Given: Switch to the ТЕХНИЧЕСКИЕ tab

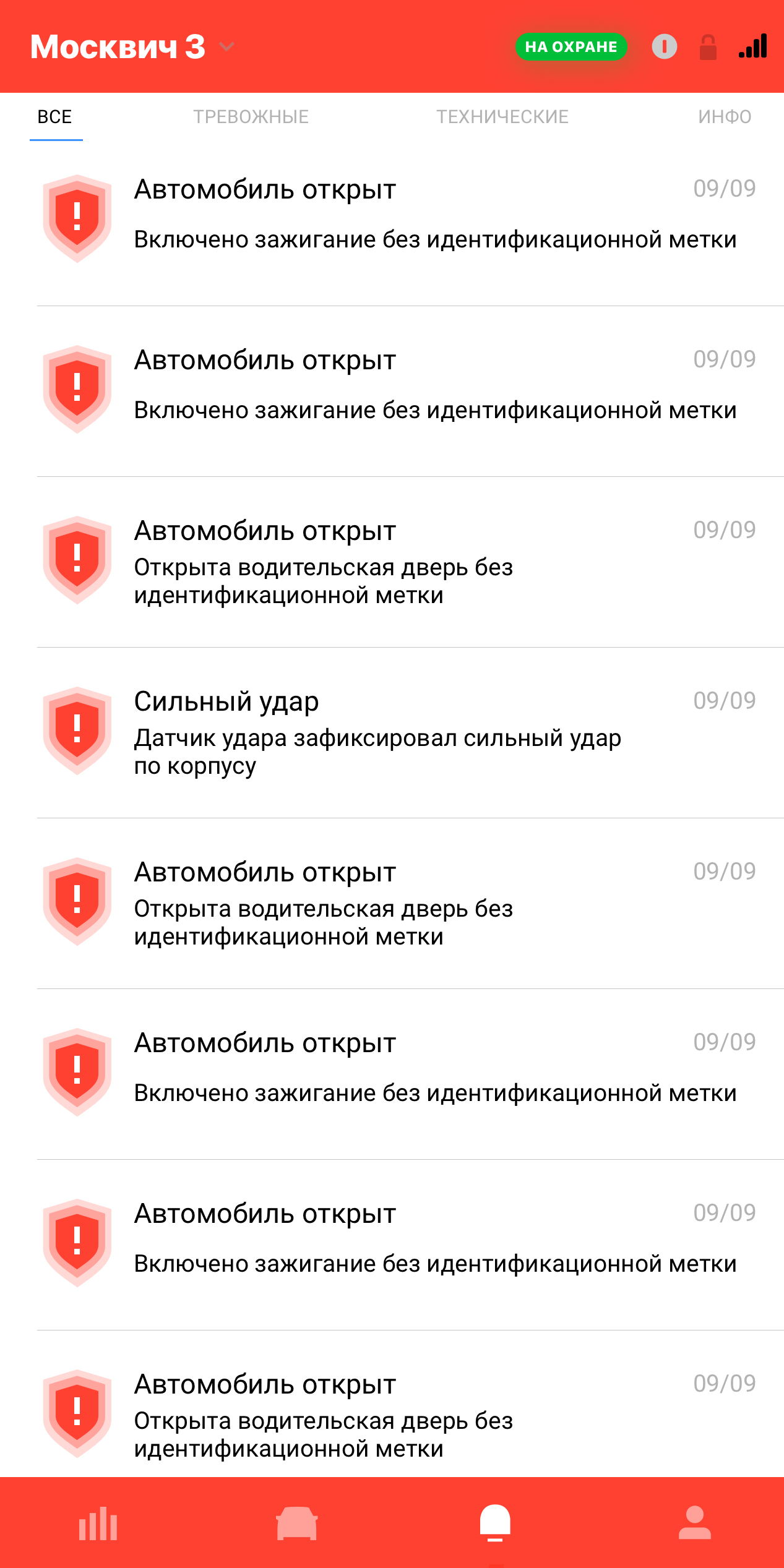Looking at the screenshot, I should [x=502, y=117].
